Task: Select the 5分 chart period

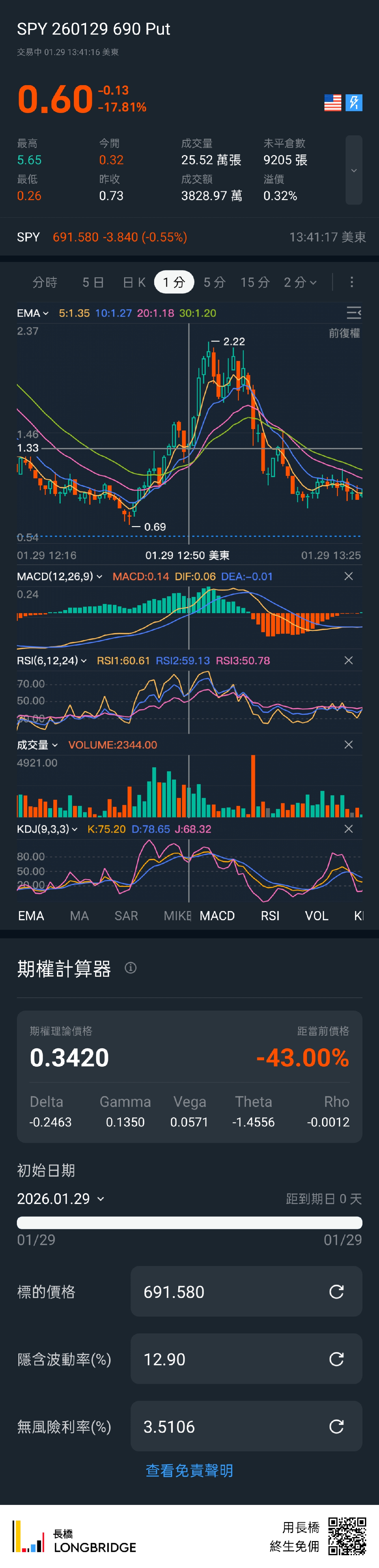Action: point(214,282)
